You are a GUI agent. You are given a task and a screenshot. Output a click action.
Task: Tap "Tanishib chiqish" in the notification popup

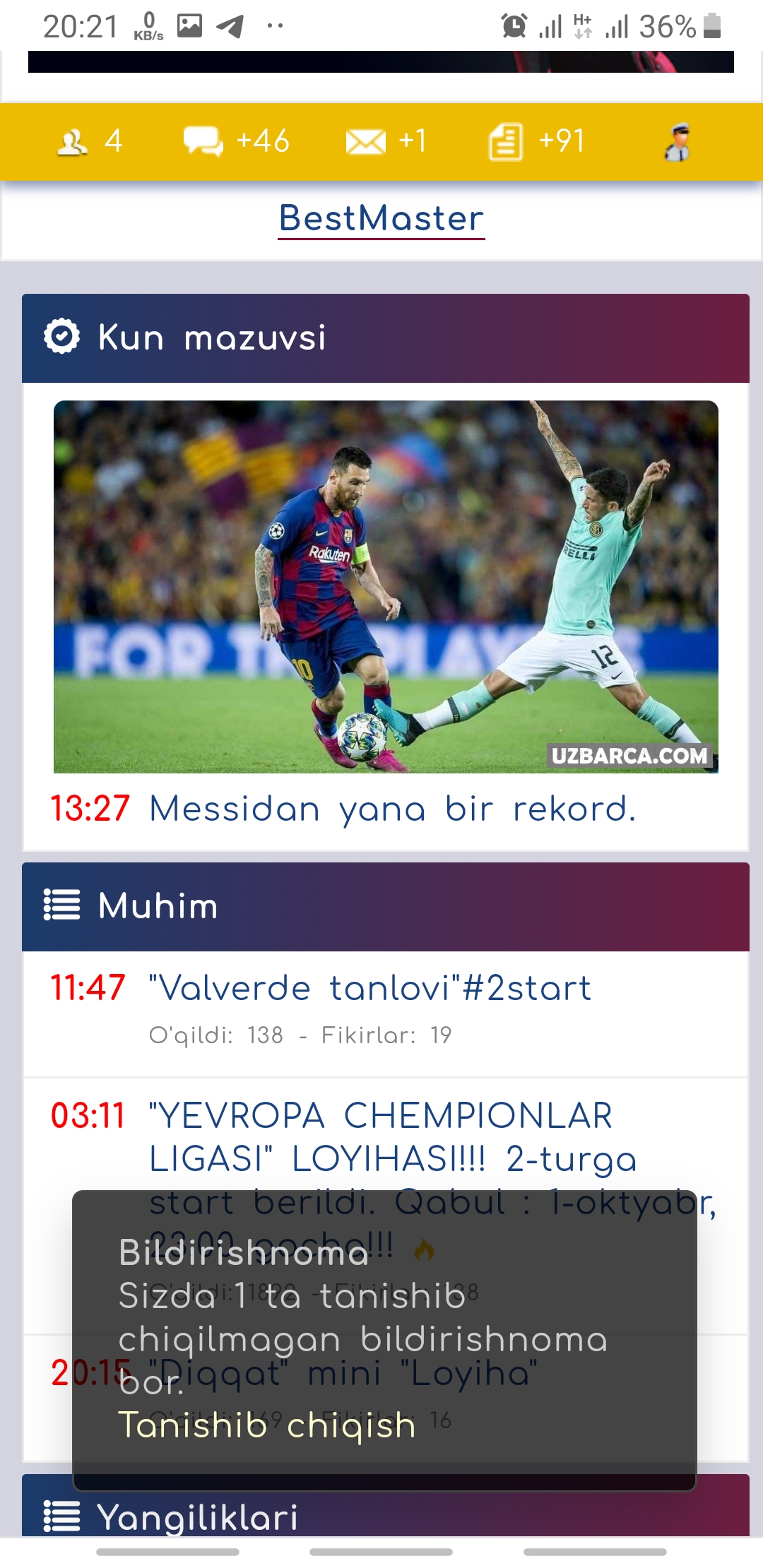tap(267, 1425)
